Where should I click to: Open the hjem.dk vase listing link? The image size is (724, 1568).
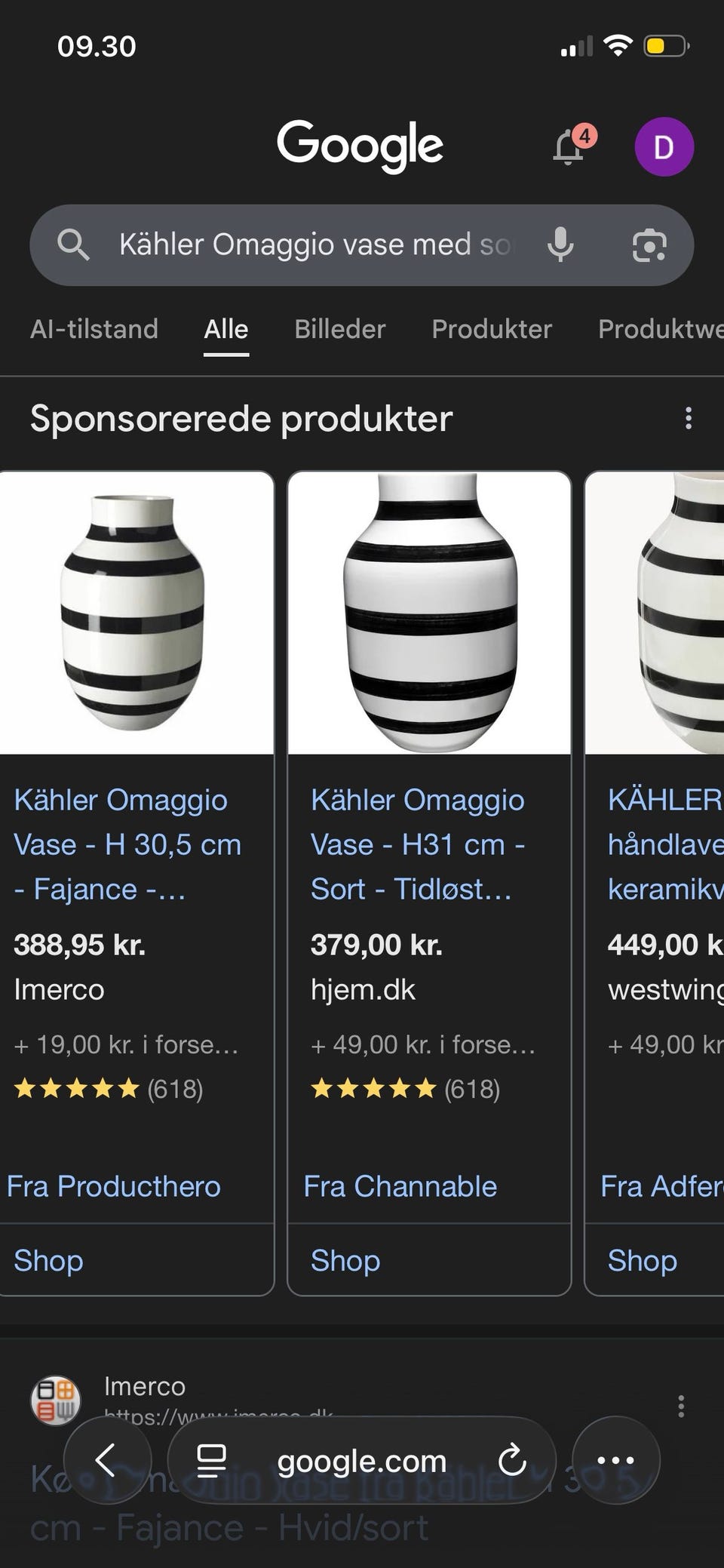[419, 844]
